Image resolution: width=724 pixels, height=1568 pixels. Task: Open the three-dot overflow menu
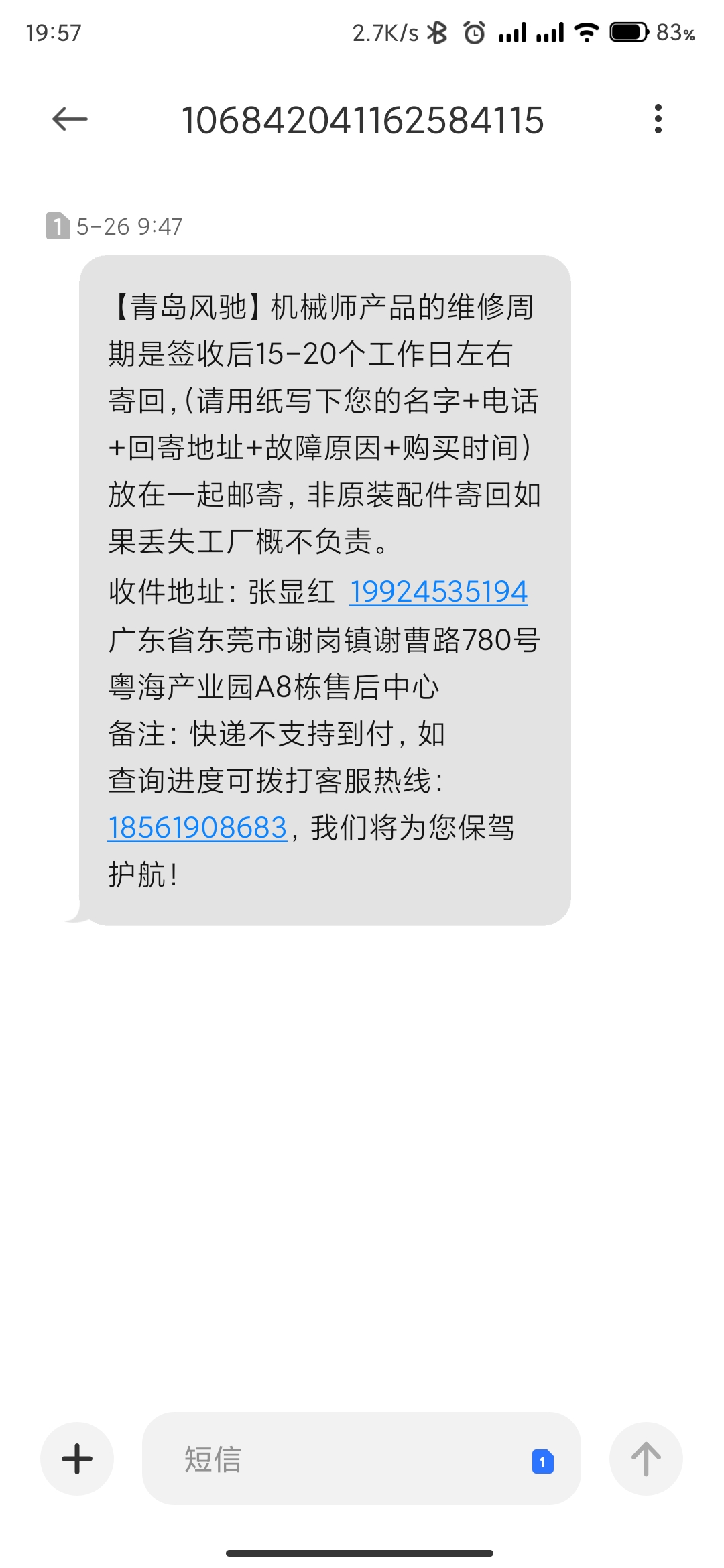point(658,119)
